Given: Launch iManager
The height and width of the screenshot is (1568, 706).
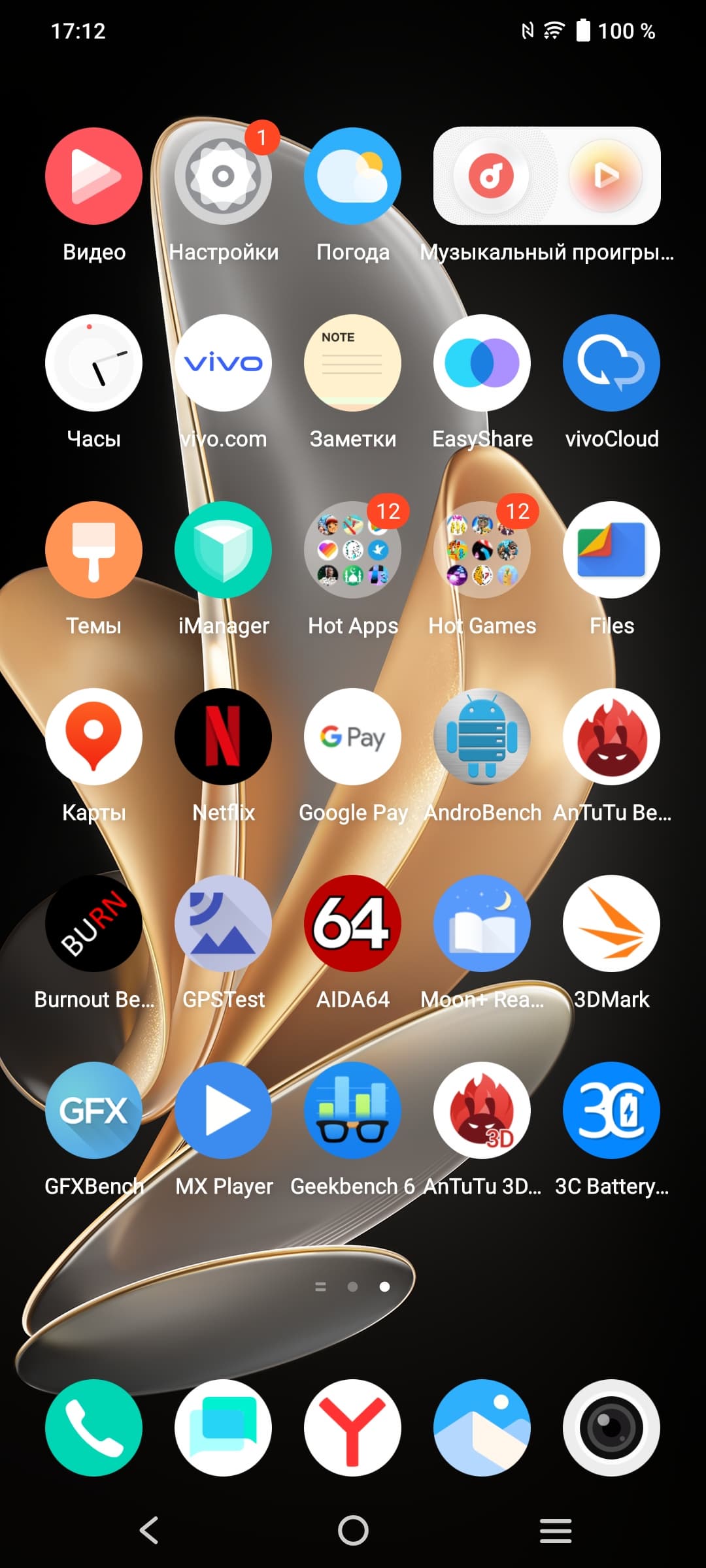Looking at the screenshot, I should tap(223, 550).
